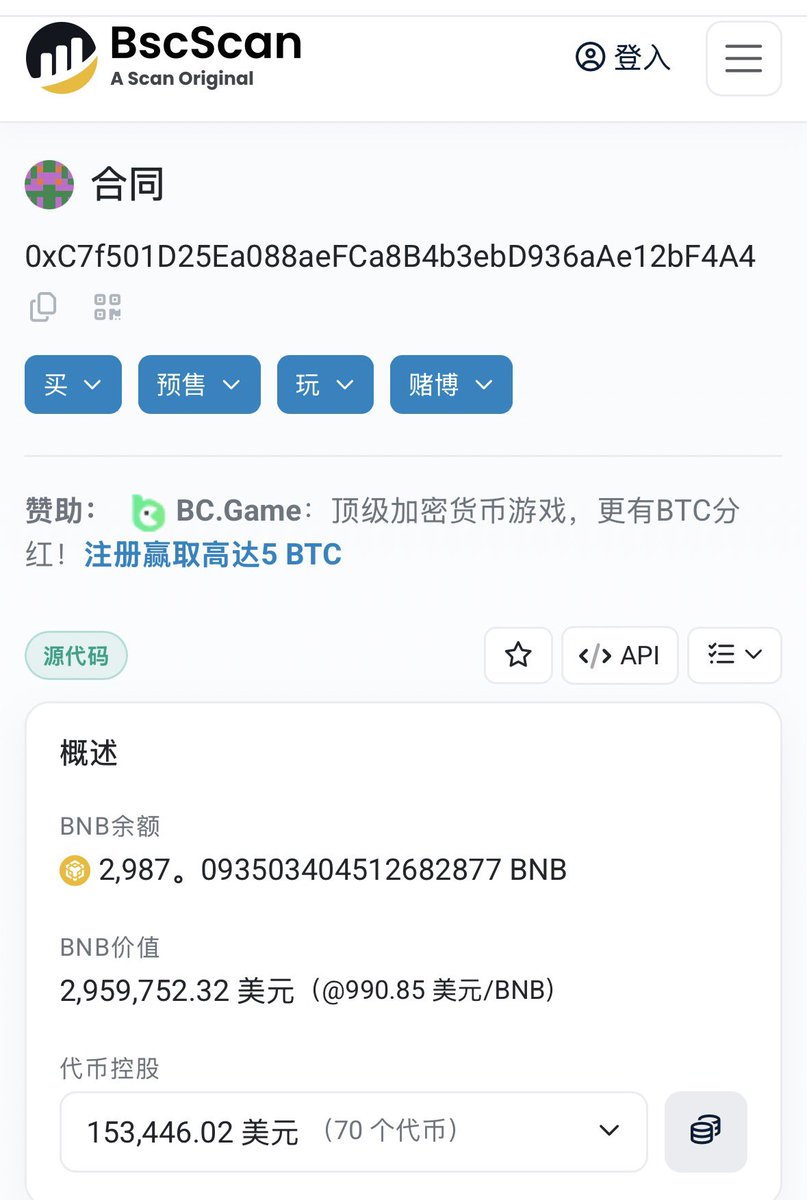Open the token holdings coins icon
The height and width of the screenshot is (1200, 807).
pyautogui.click(x=705, y=1131)
